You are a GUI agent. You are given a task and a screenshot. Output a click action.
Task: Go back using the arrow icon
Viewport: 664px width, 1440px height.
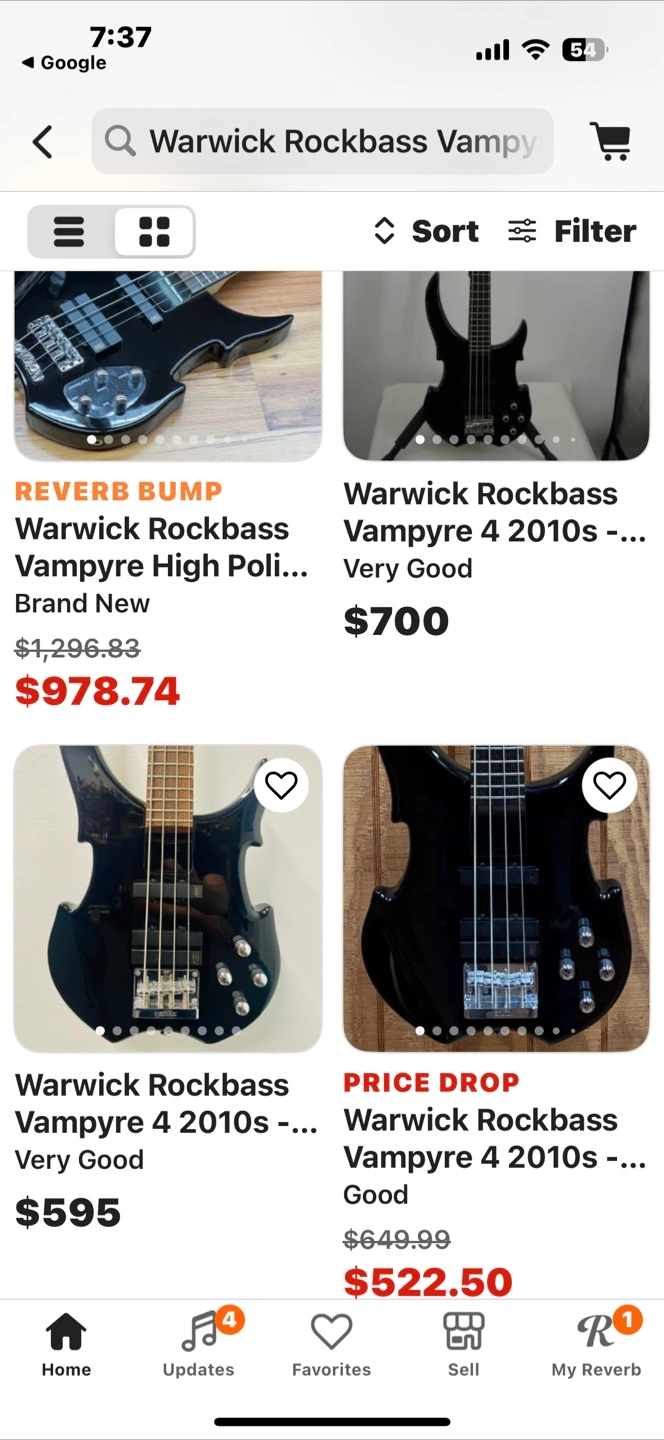point(42,142)
